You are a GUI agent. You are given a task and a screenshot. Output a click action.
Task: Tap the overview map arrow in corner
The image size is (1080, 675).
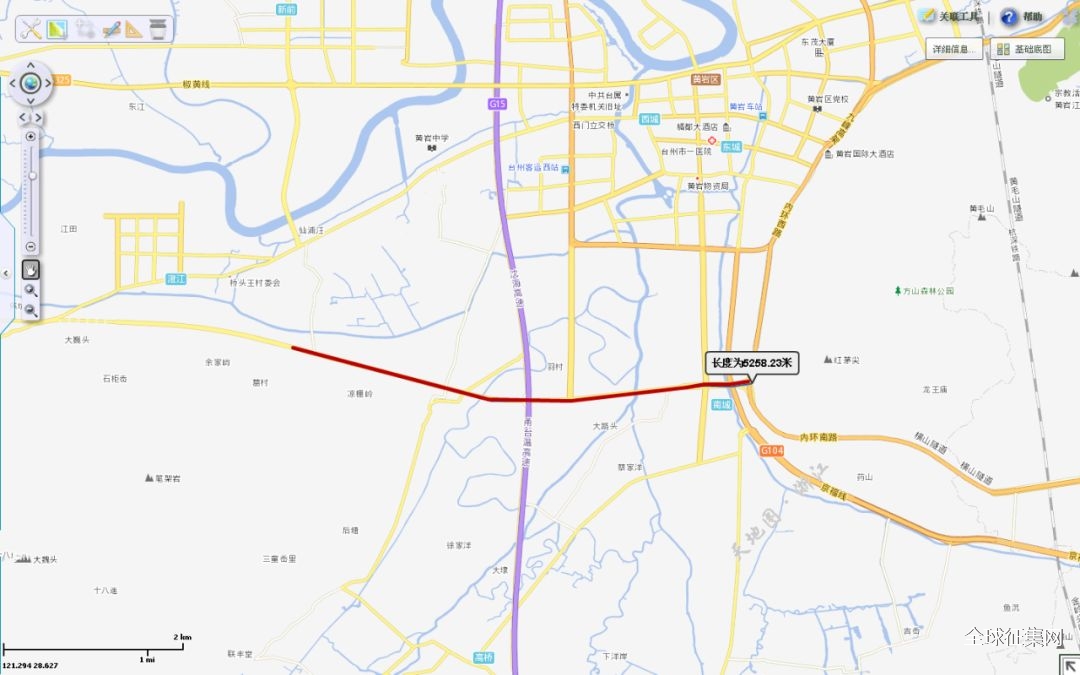(x=1068, y=663)
